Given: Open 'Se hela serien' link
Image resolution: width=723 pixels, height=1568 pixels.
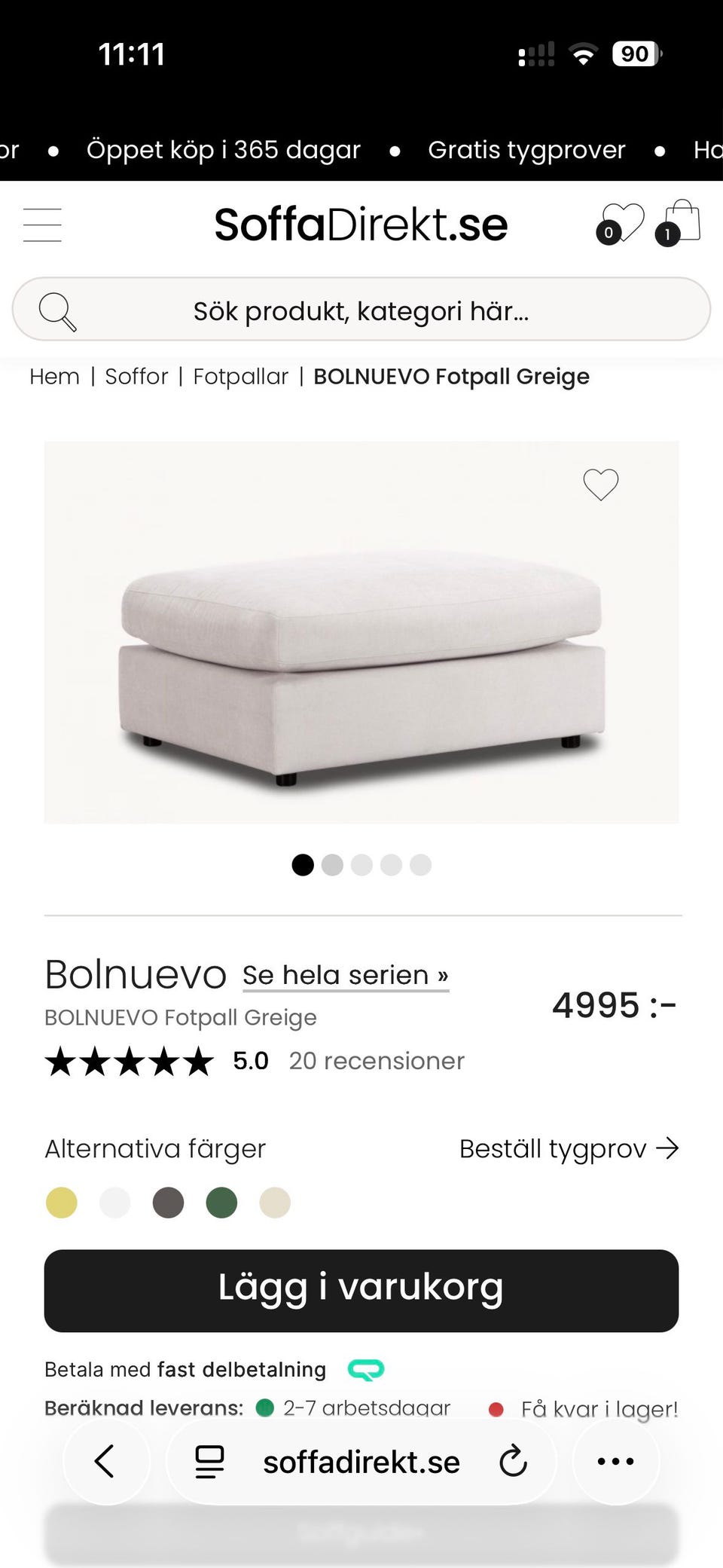Looking at the screenshot, I should pyautogui.click(x=346, y=975).
